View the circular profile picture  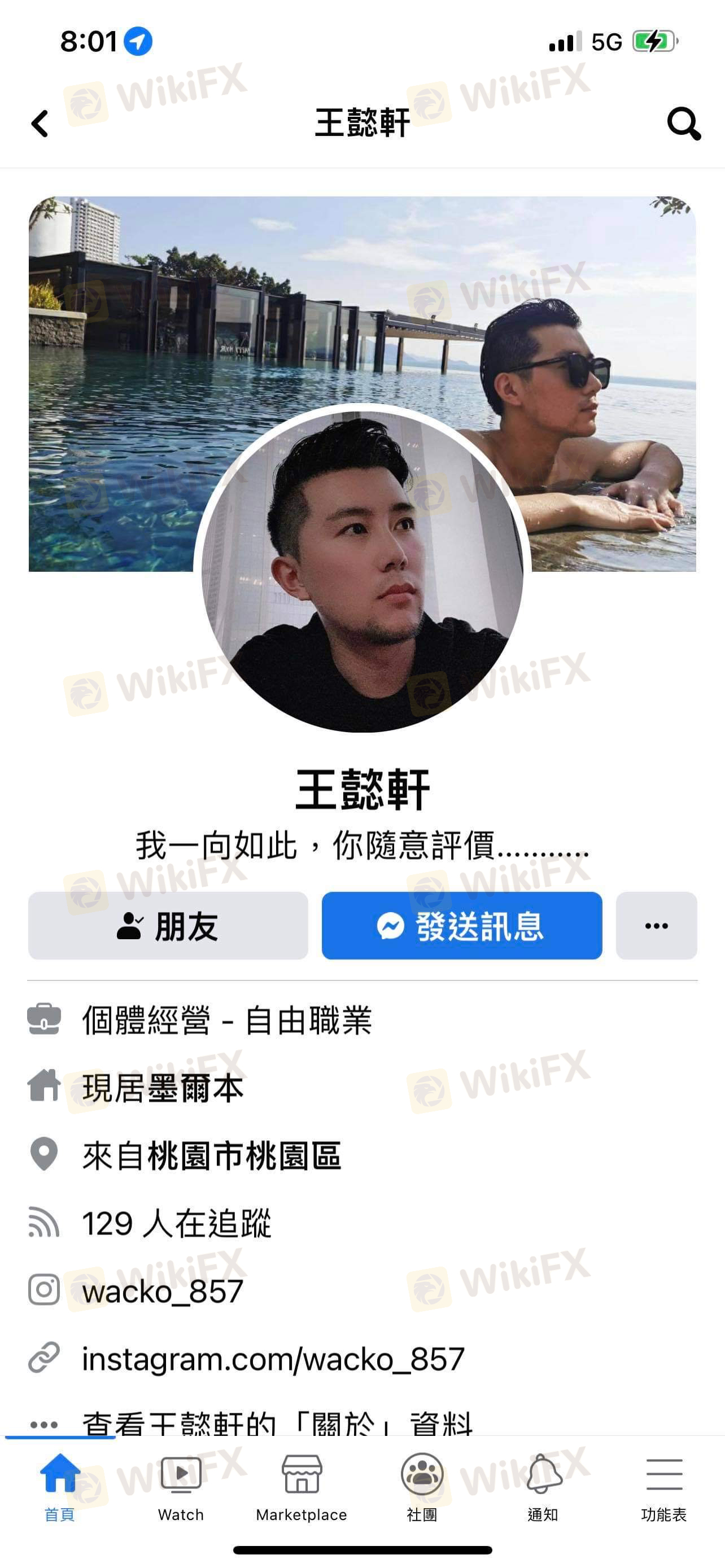pos(362,569)
